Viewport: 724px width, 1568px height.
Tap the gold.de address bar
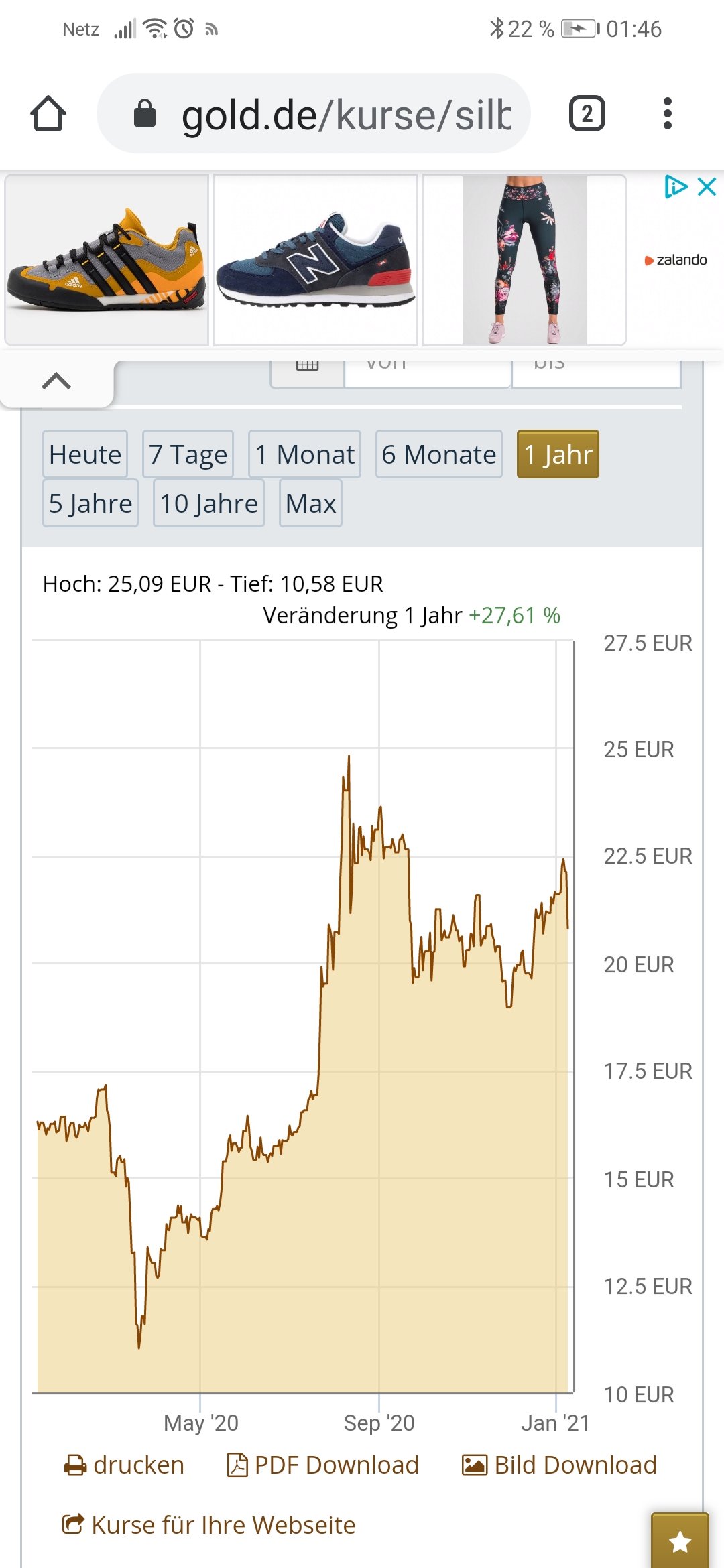(x=314, y=114)
